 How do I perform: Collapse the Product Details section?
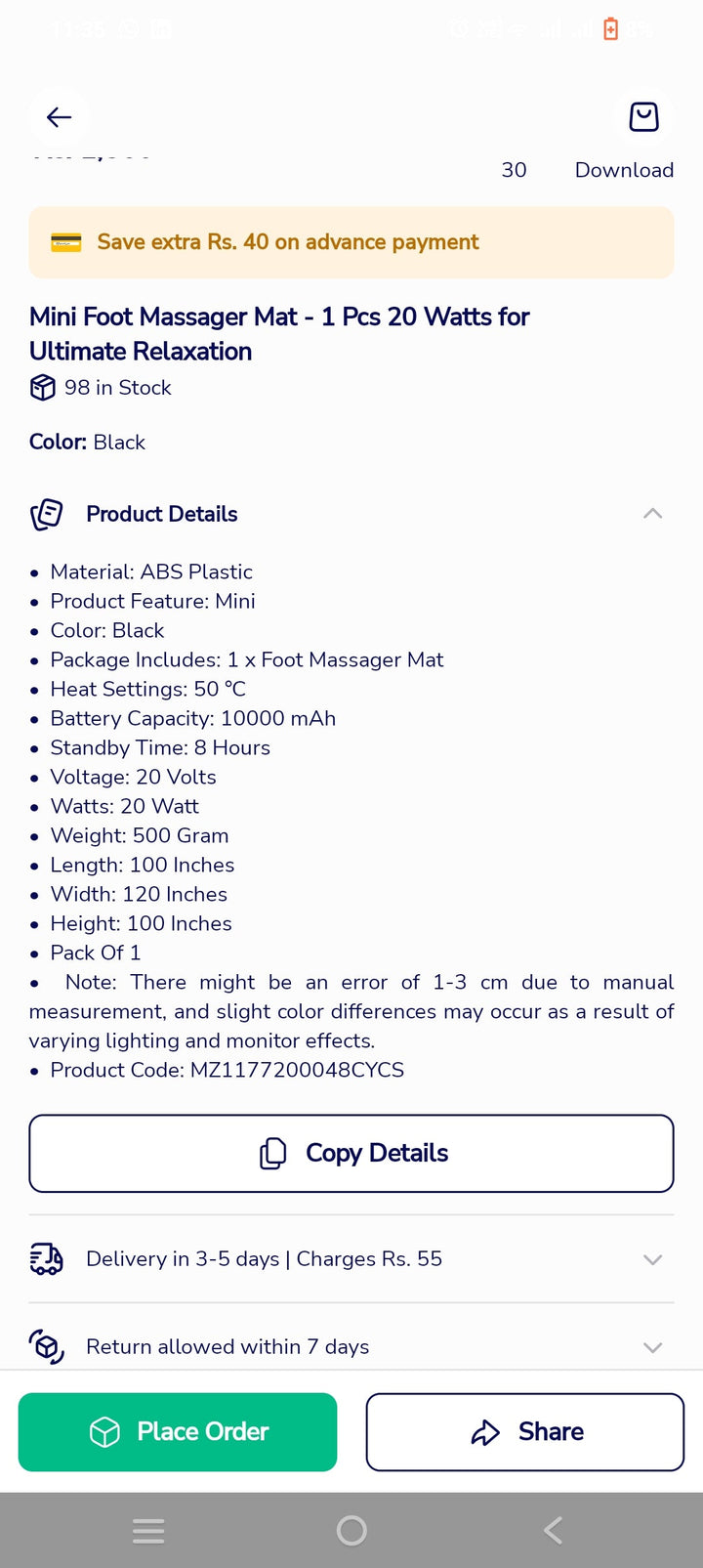pyautogui.click(x=652, y=514)
